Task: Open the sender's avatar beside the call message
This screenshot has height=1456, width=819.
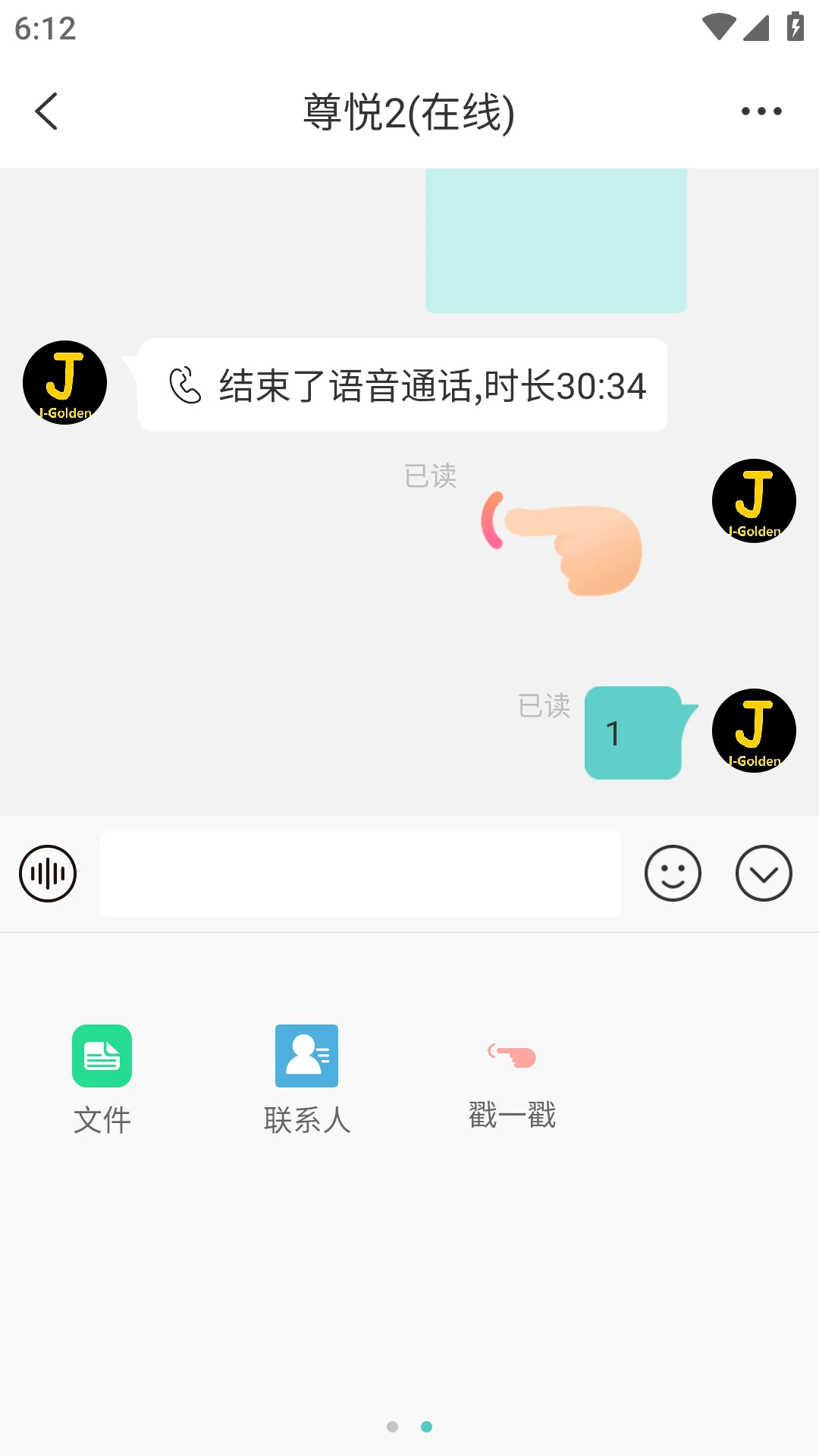Action: coord(64,382)
